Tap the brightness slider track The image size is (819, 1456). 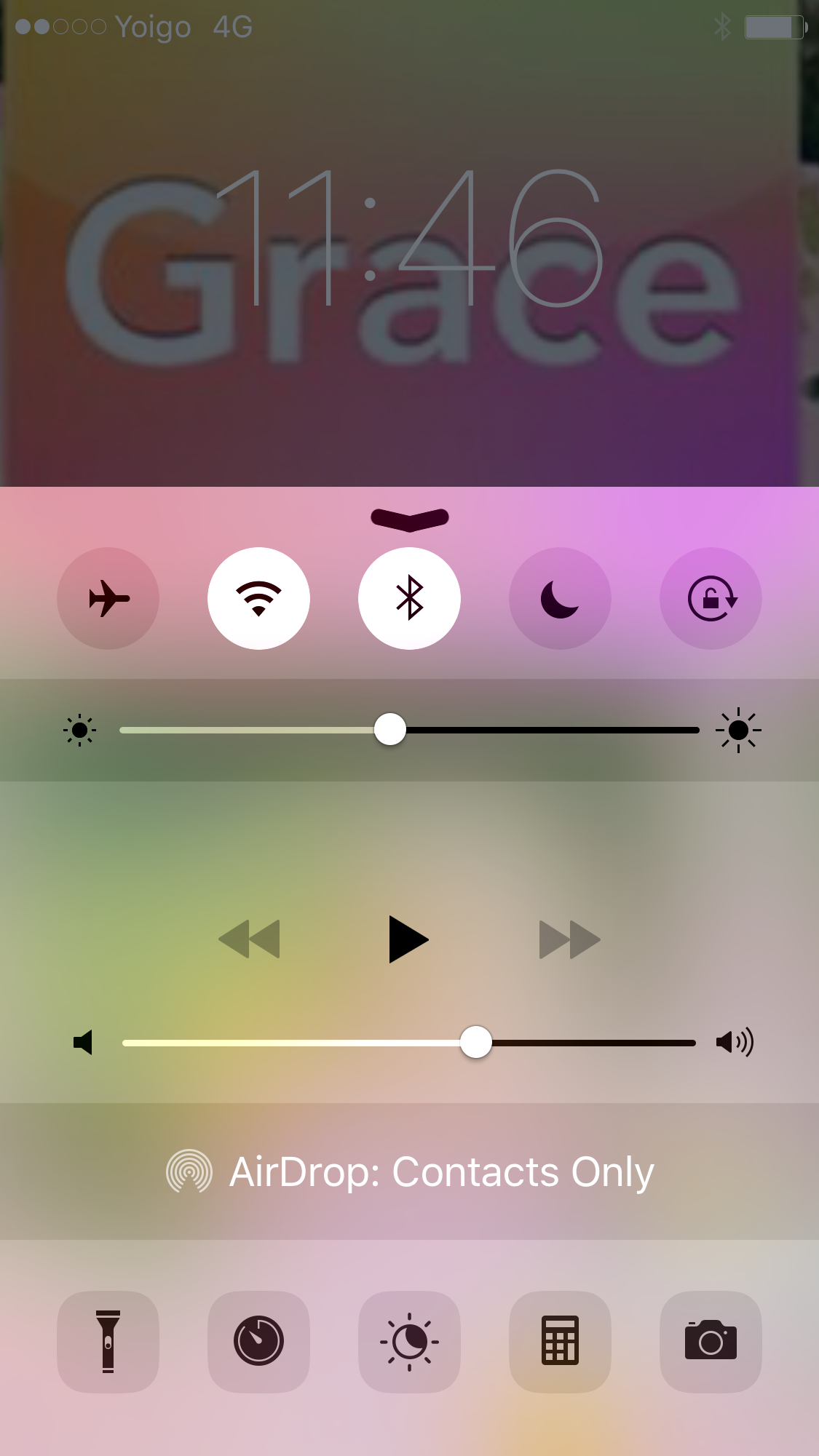click(x=409, y=730)
